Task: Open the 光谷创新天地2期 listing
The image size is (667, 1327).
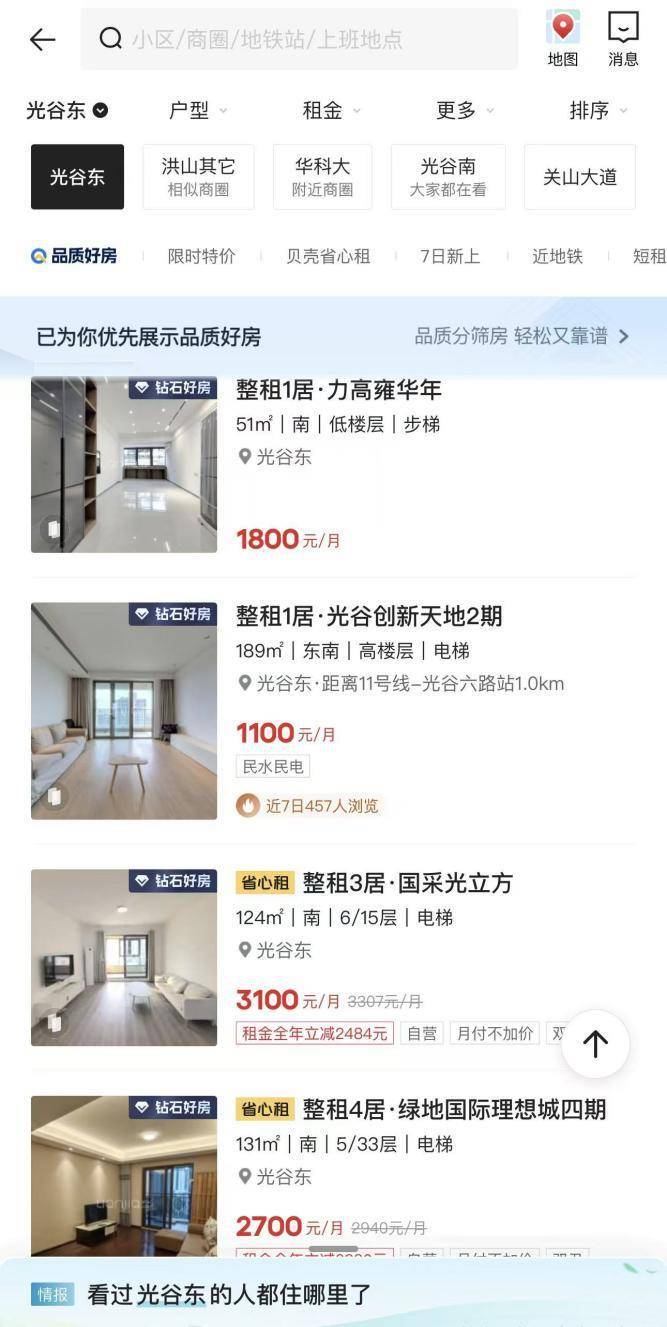Action: [x=368, y=616]
